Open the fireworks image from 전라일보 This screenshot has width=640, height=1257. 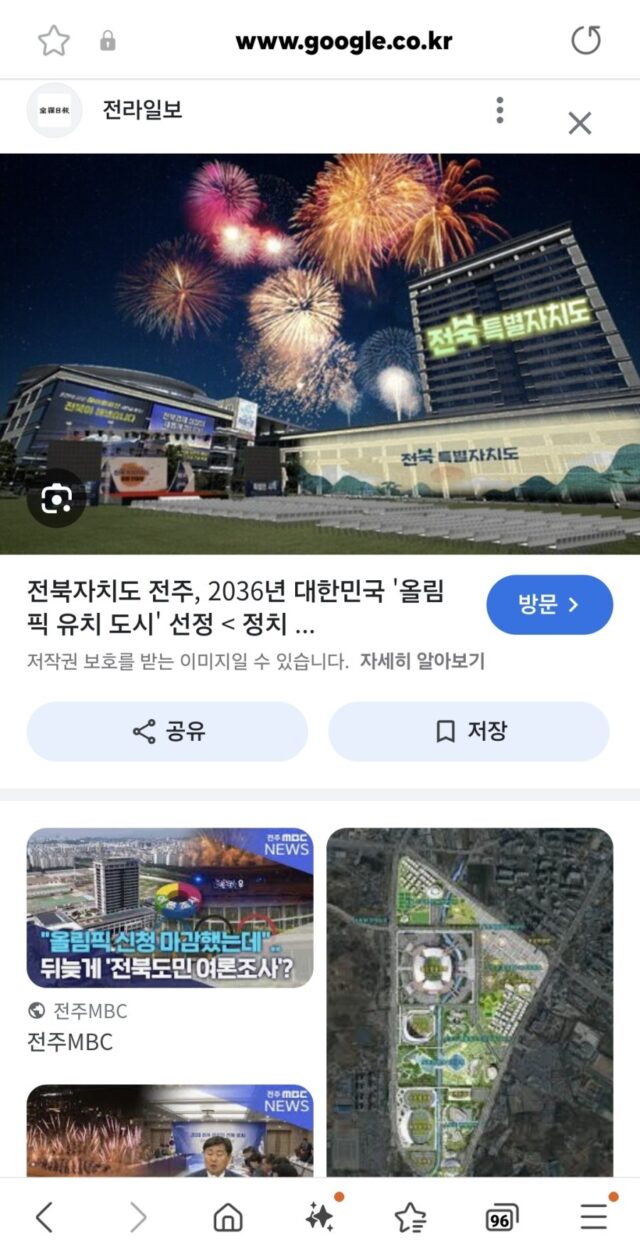tap(320, 353)
